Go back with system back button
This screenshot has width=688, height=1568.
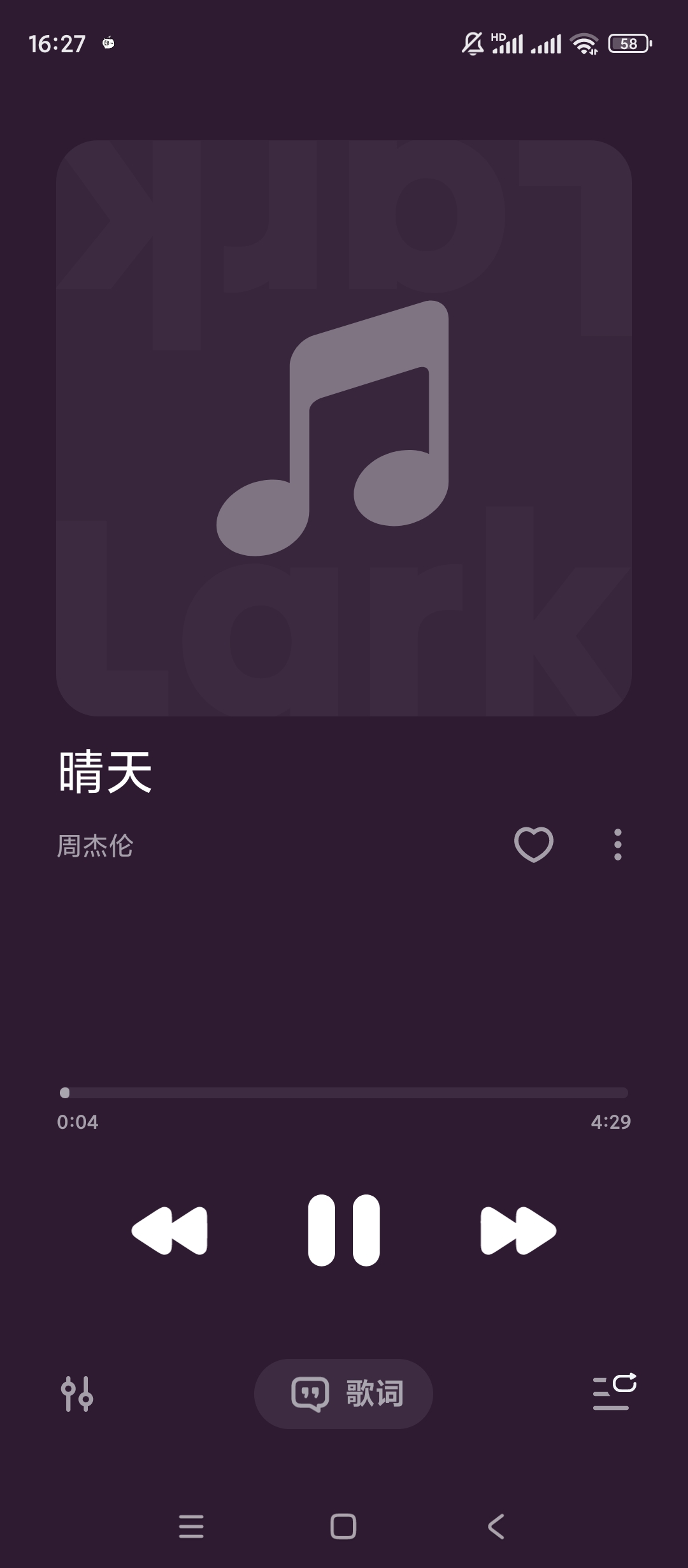[x=496, y=1527]
